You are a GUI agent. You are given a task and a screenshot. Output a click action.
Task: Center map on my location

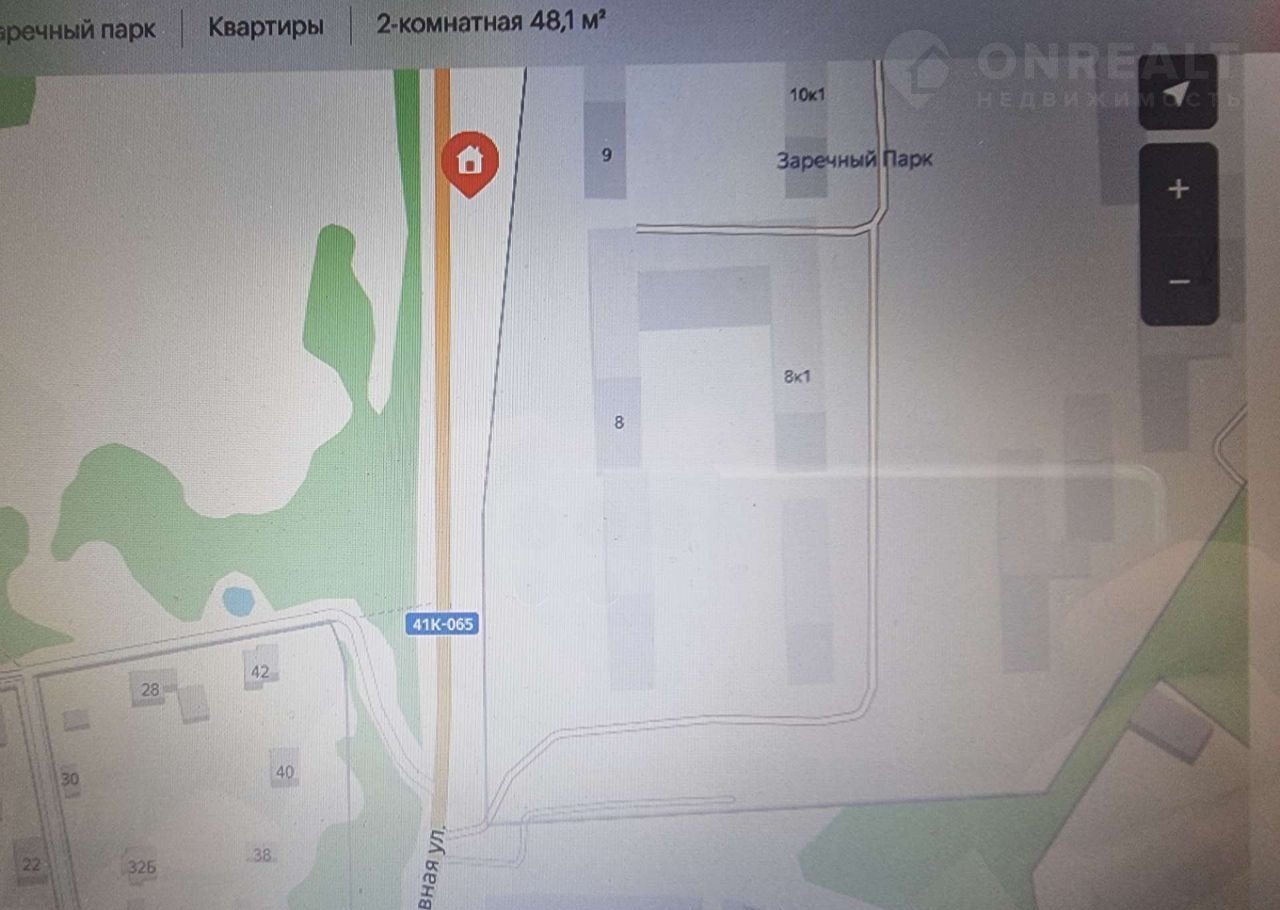(1179, 93)
